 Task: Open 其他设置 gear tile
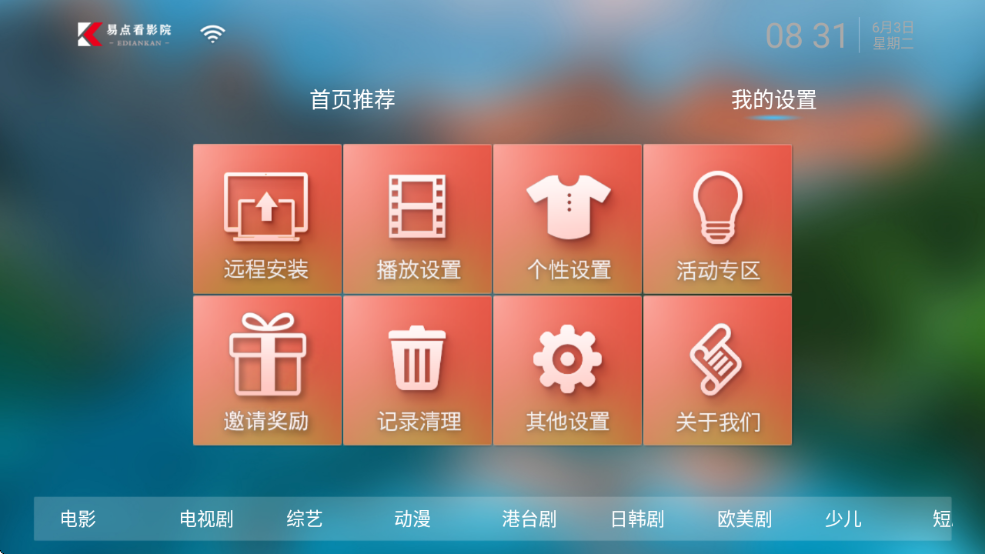(x=567, y=370)
